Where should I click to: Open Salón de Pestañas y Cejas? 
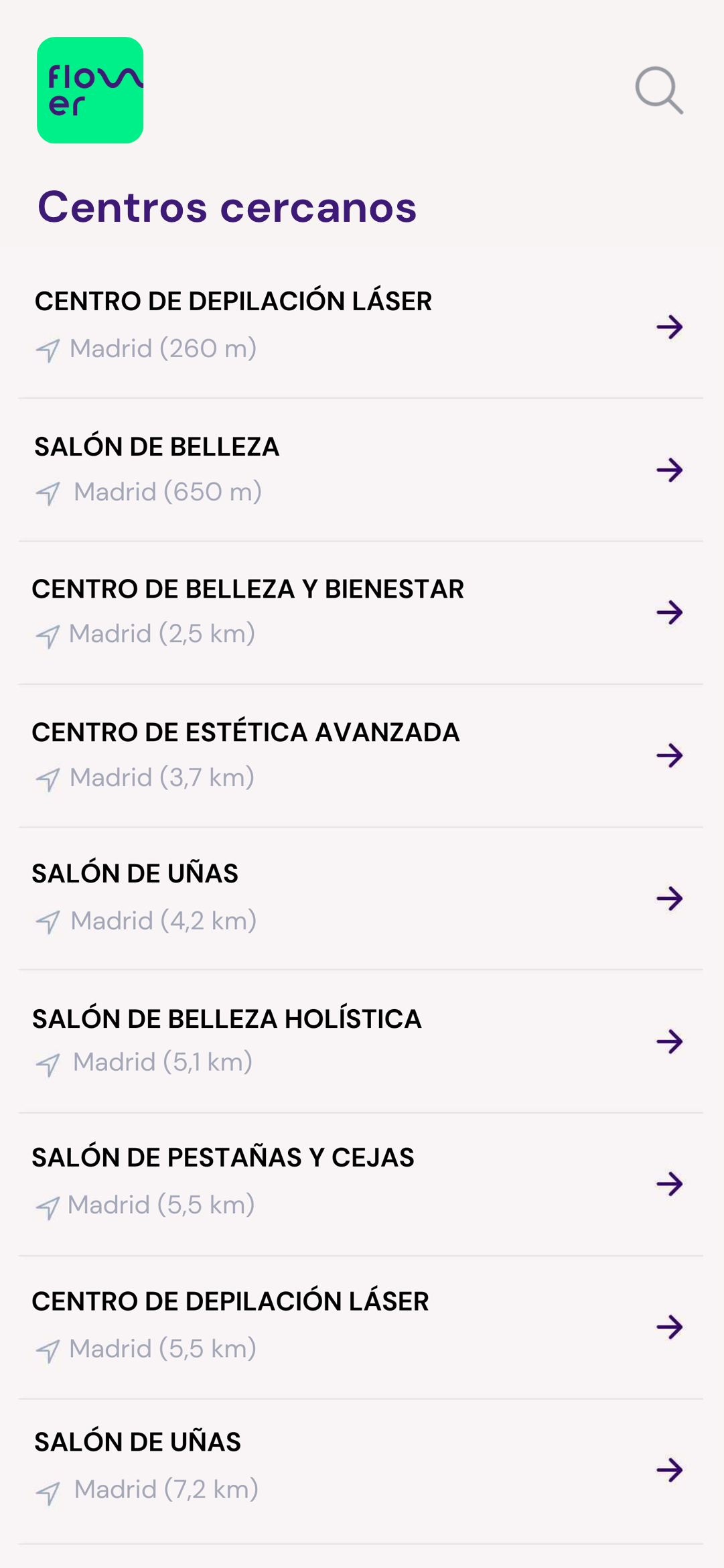(361, 1185)
